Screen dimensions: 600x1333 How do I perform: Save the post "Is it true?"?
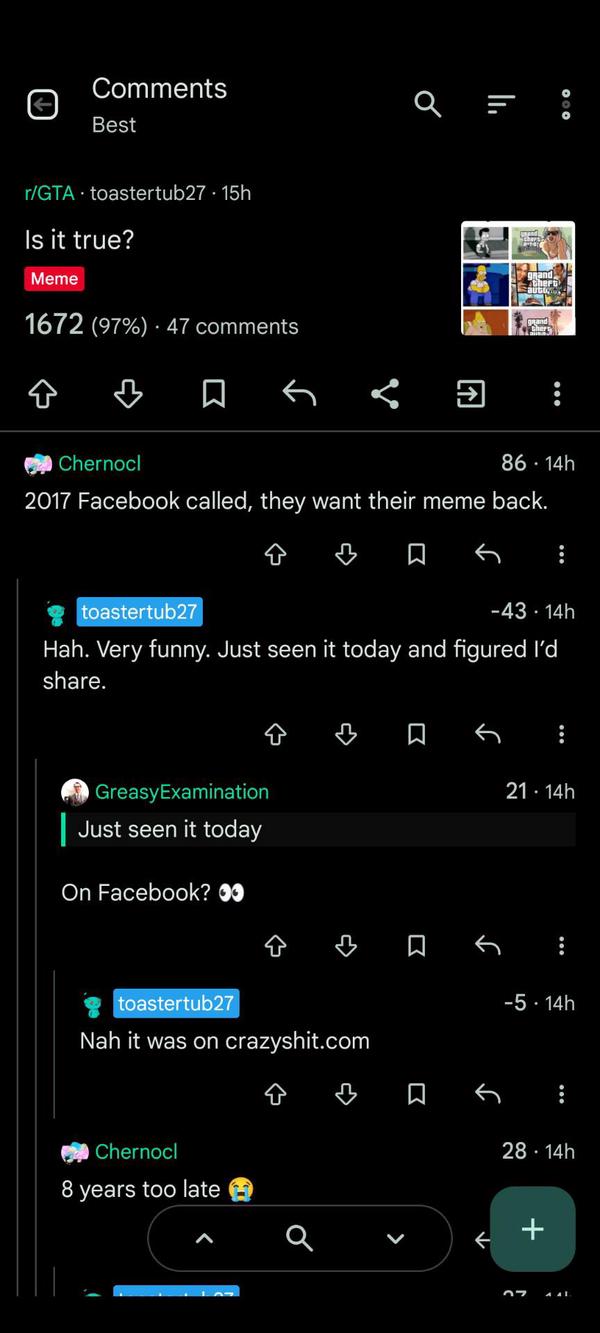(213, 395)
